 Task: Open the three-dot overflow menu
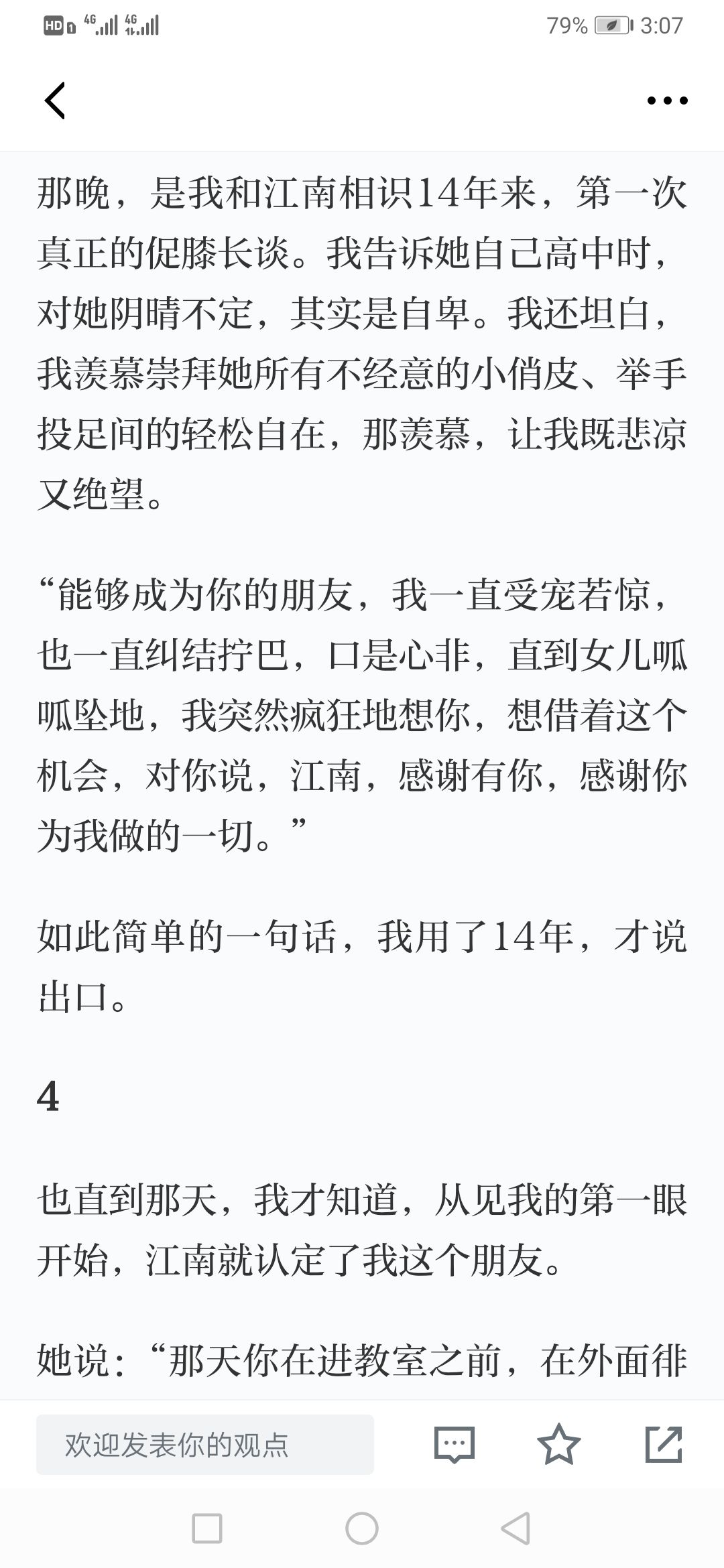coord(667,101)
